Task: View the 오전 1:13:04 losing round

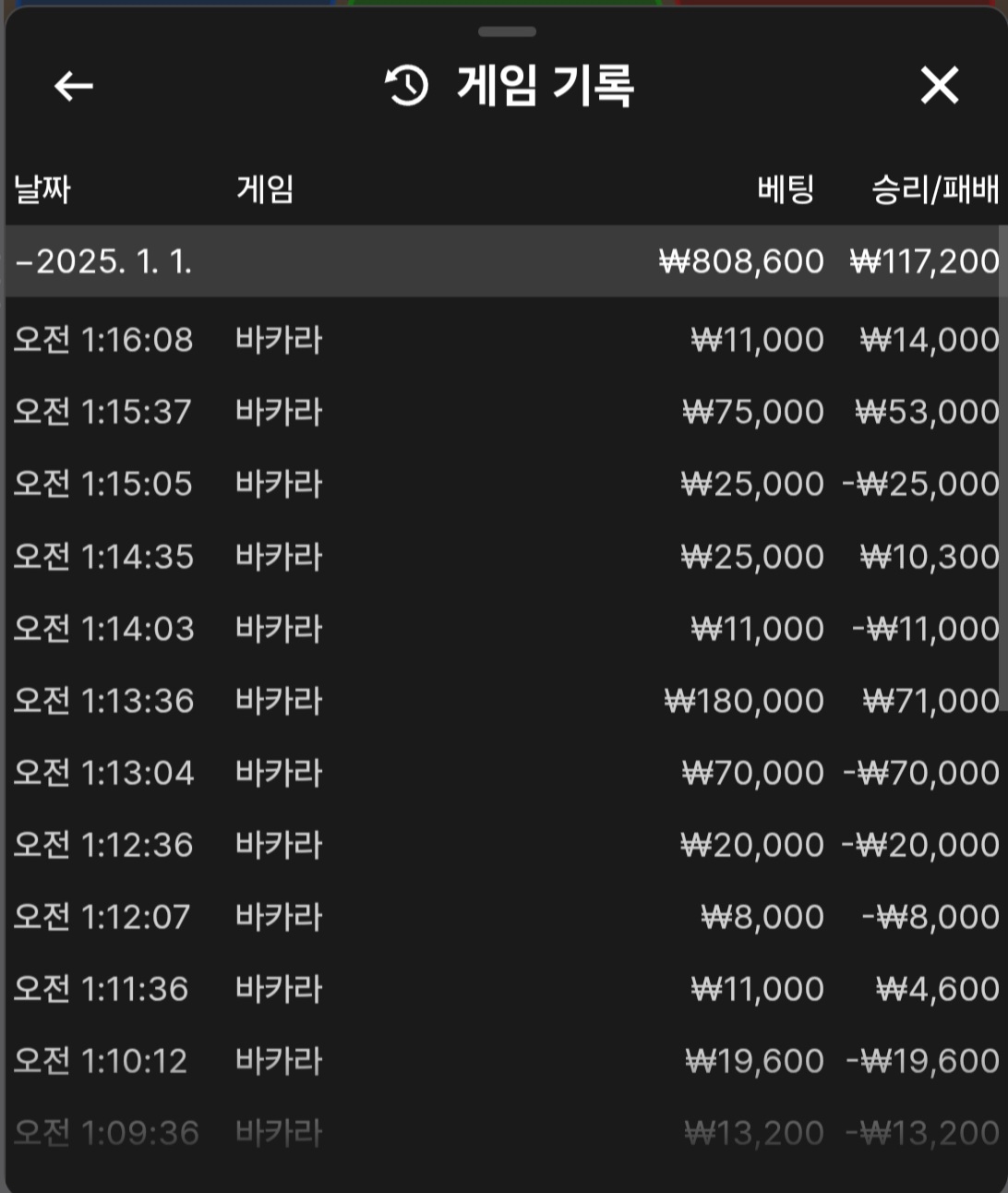Action: (504, 773)
